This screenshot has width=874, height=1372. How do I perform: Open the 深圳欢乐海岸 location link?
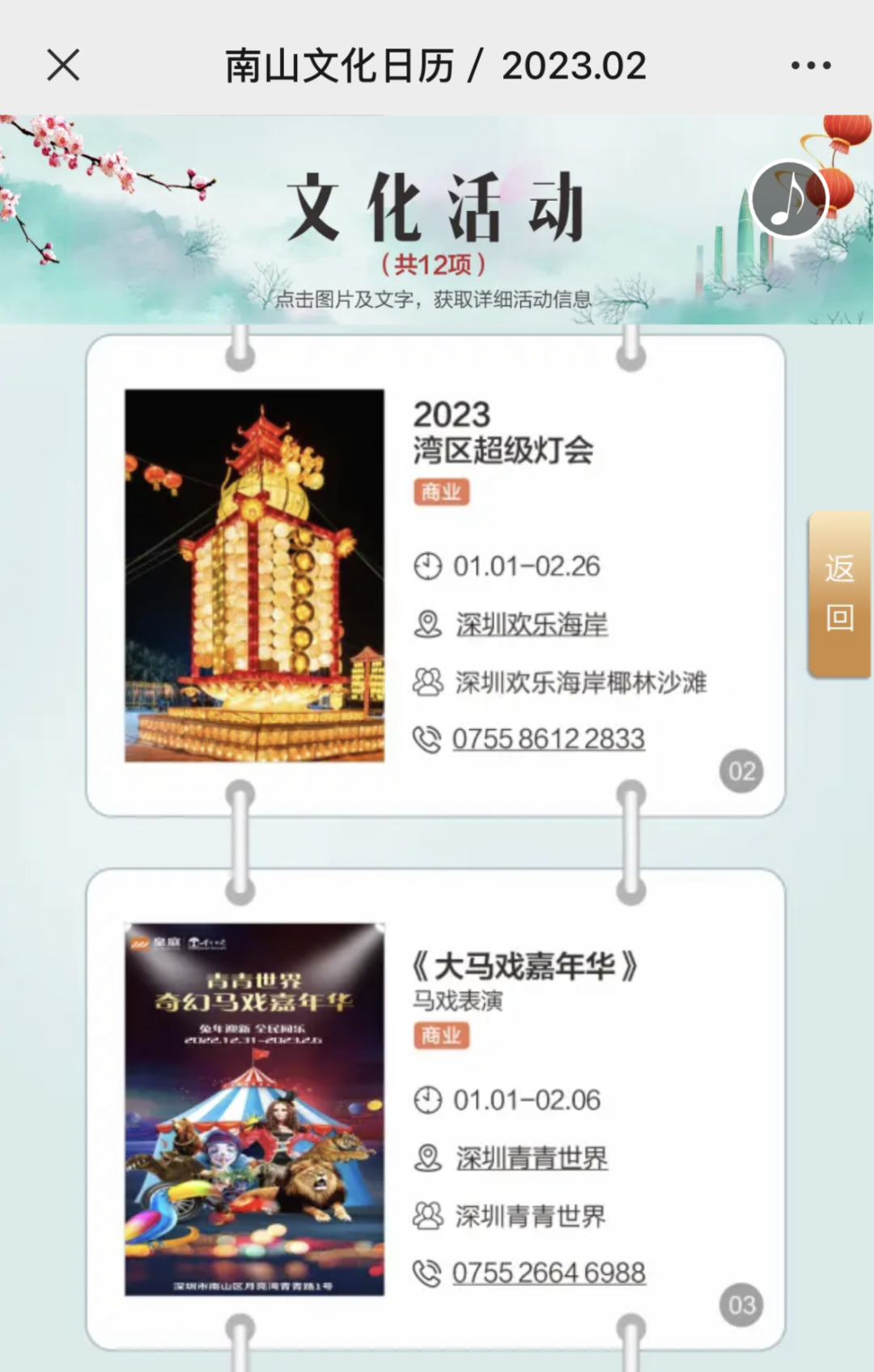tap(531, 624)
